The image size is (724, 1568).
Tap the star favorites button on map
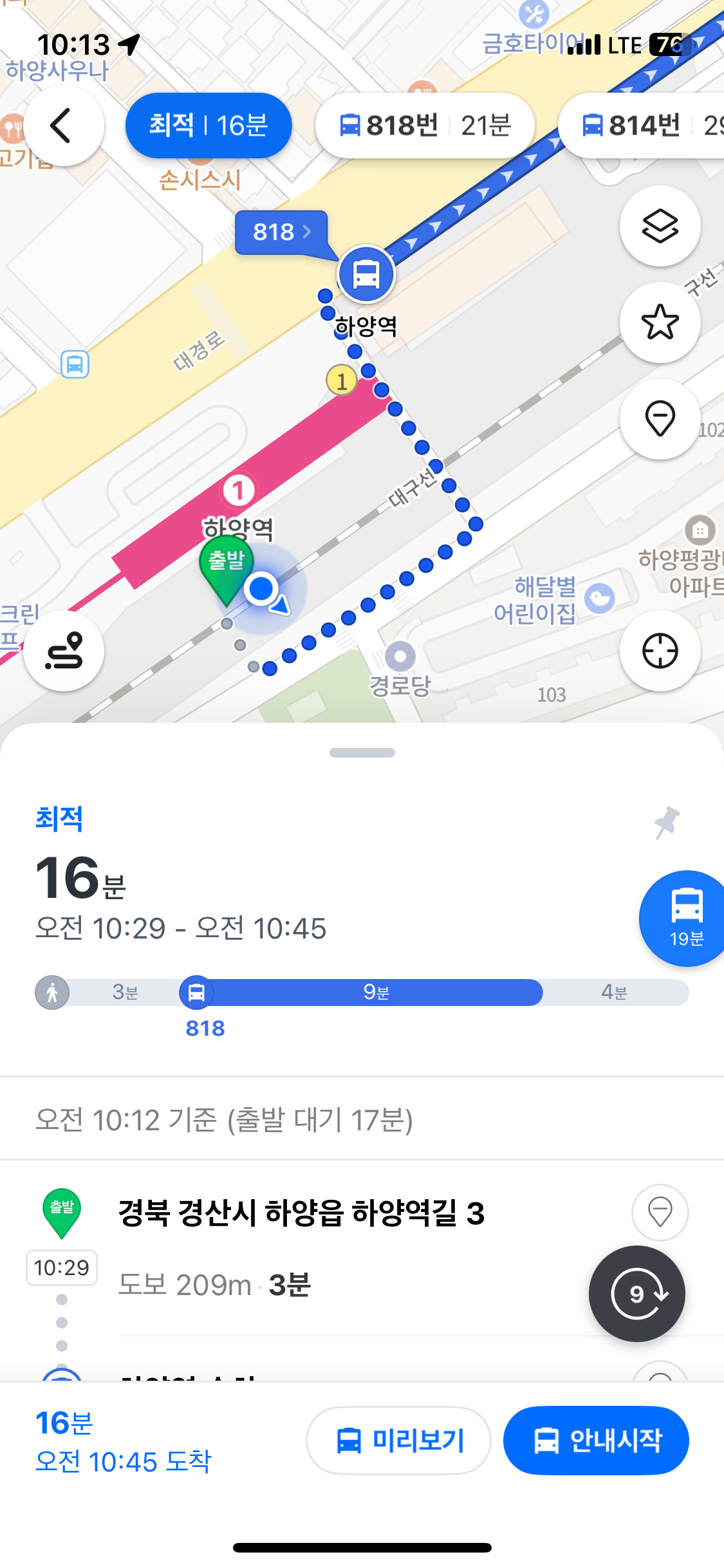coord(660,322)
